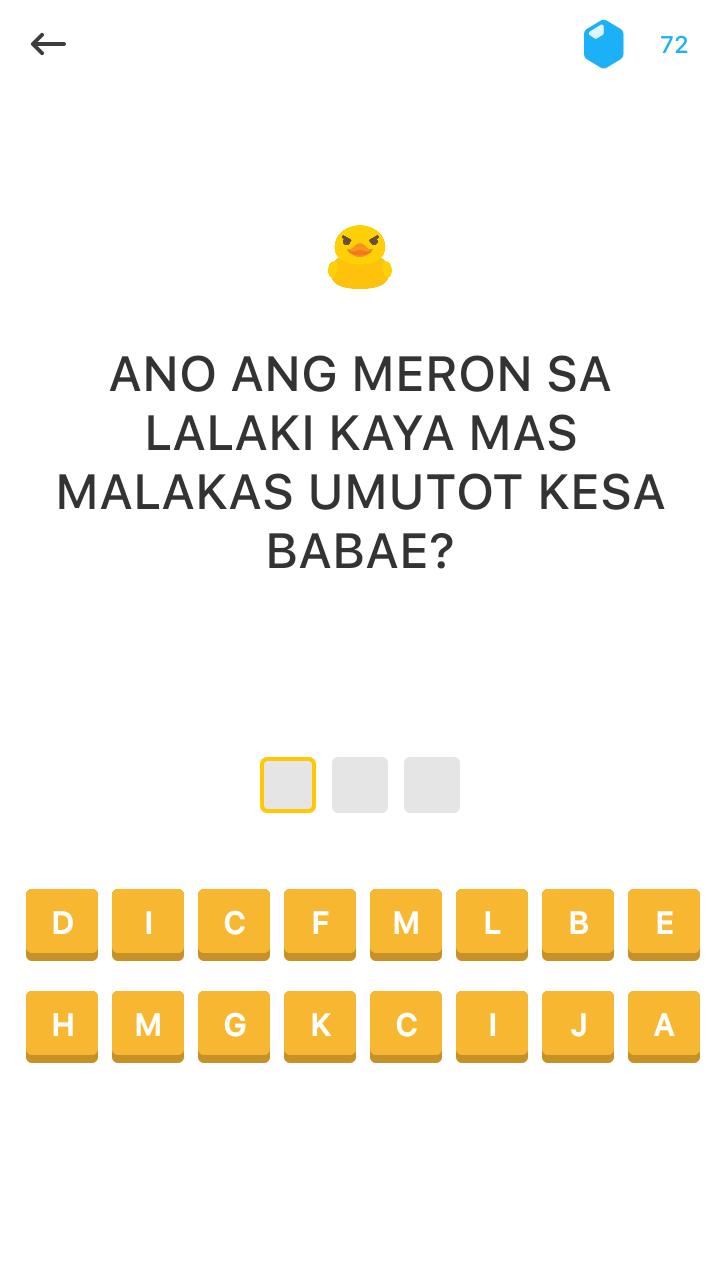Select the letter K tile
720x1280 pixels.
click(x=320, y=1025)
